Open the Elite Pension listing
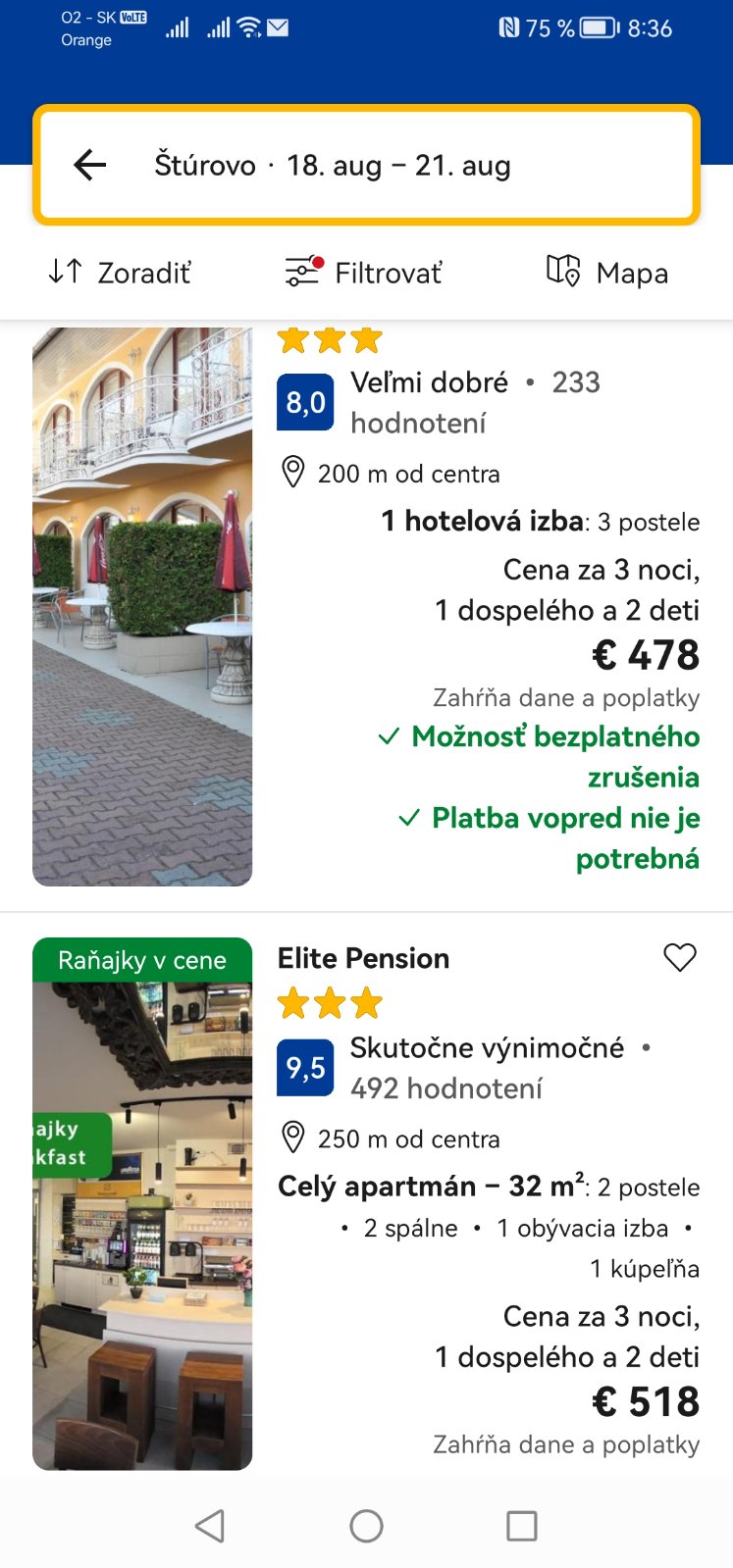This screenshot has width=733, height=1568. pos(364,958)
